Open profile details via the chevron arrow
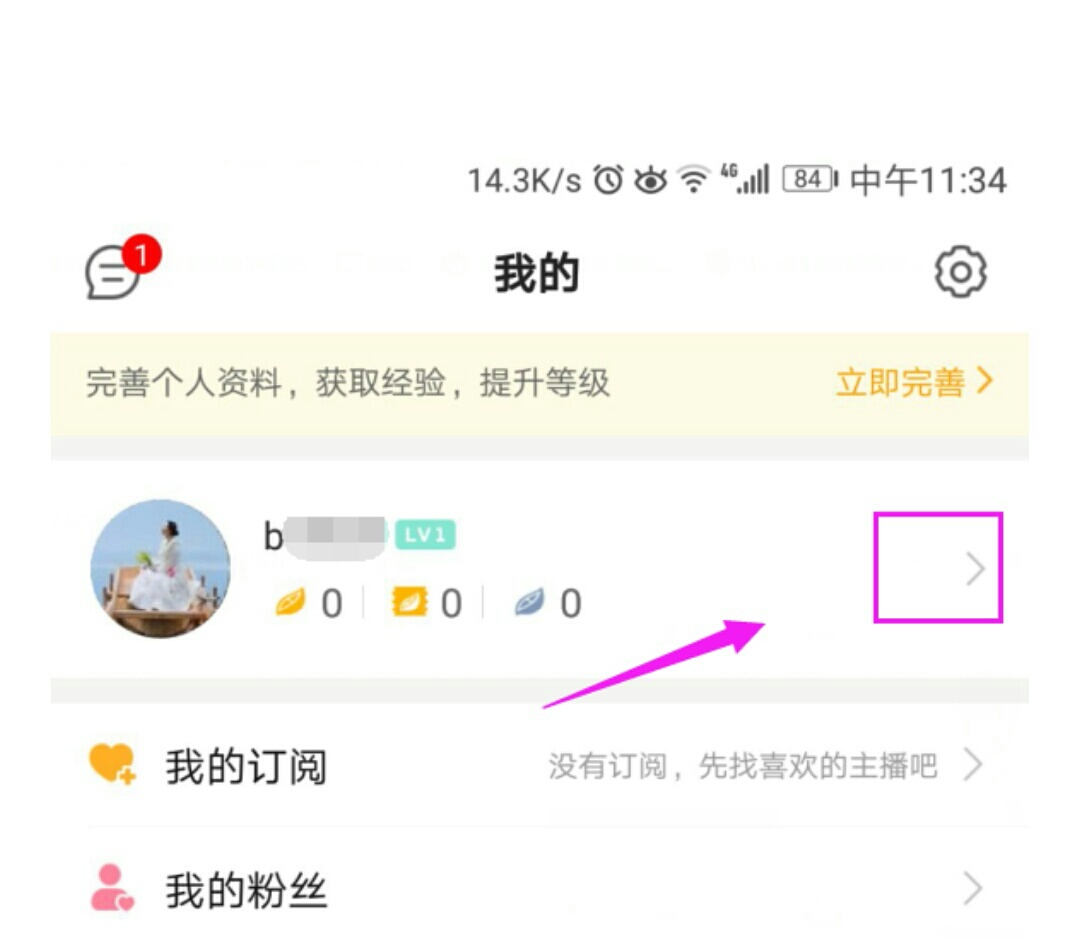1080x939 pixels. point(974,569)
